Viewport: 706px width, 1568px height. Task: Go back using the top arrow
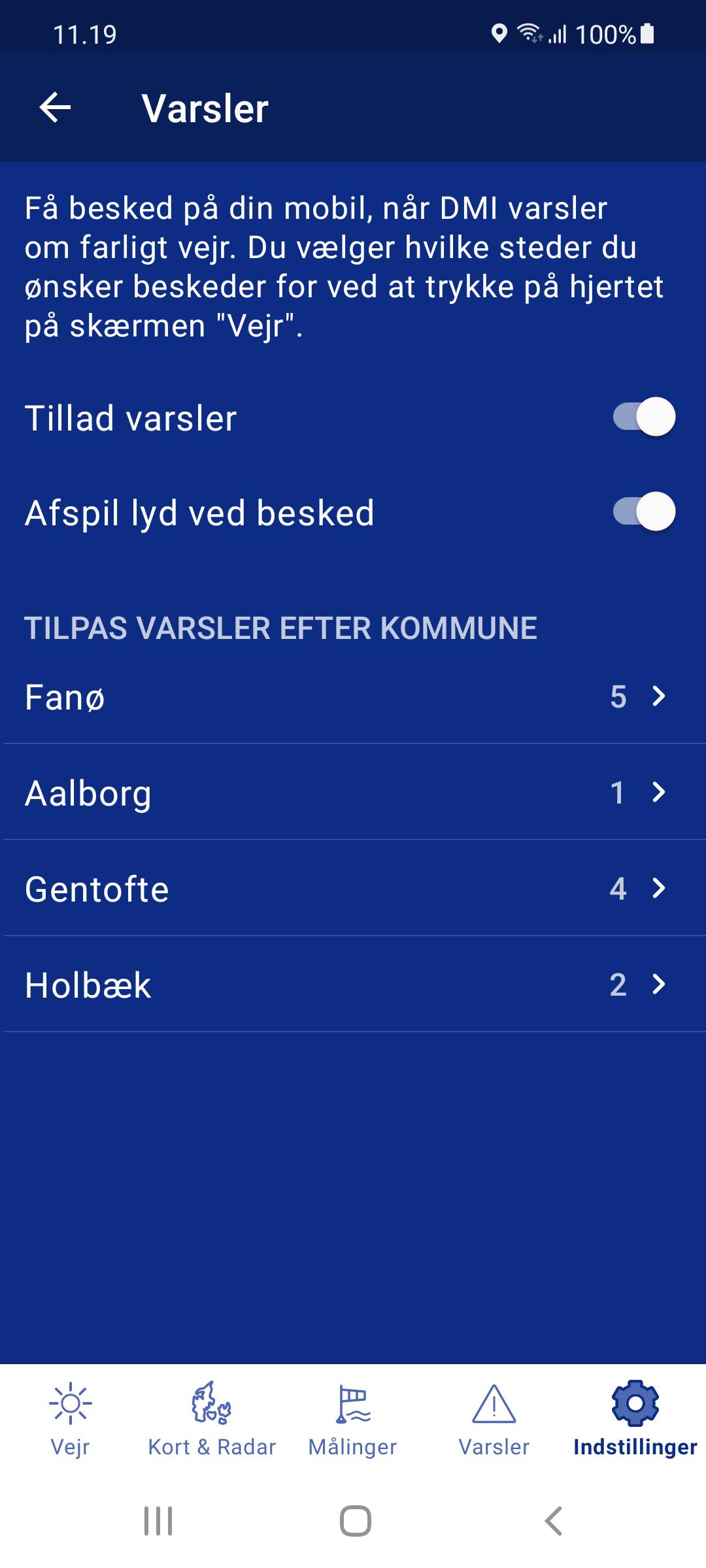point(56,108)
